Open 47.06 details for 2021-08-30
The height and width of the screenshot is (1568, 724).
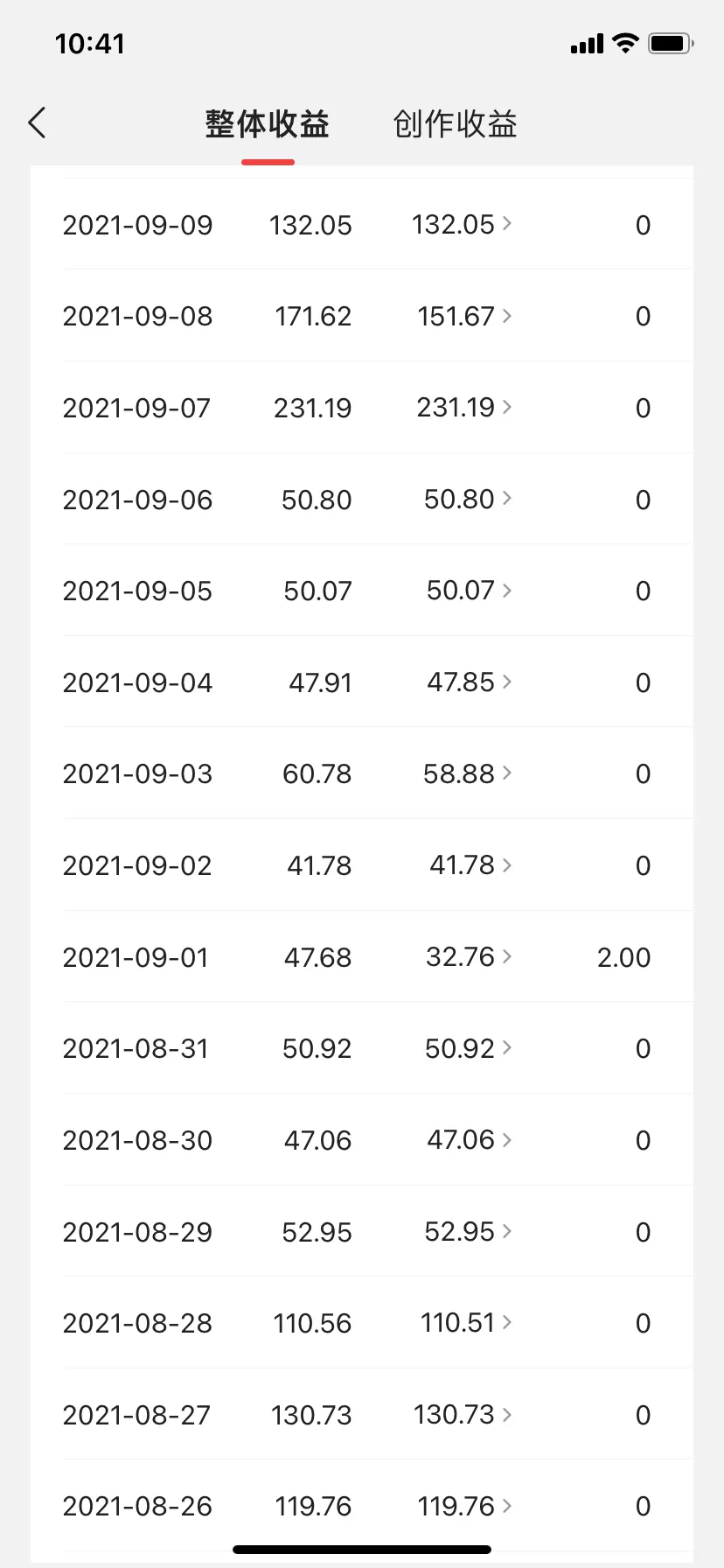pyautogui.click(x=470, y=1140)
